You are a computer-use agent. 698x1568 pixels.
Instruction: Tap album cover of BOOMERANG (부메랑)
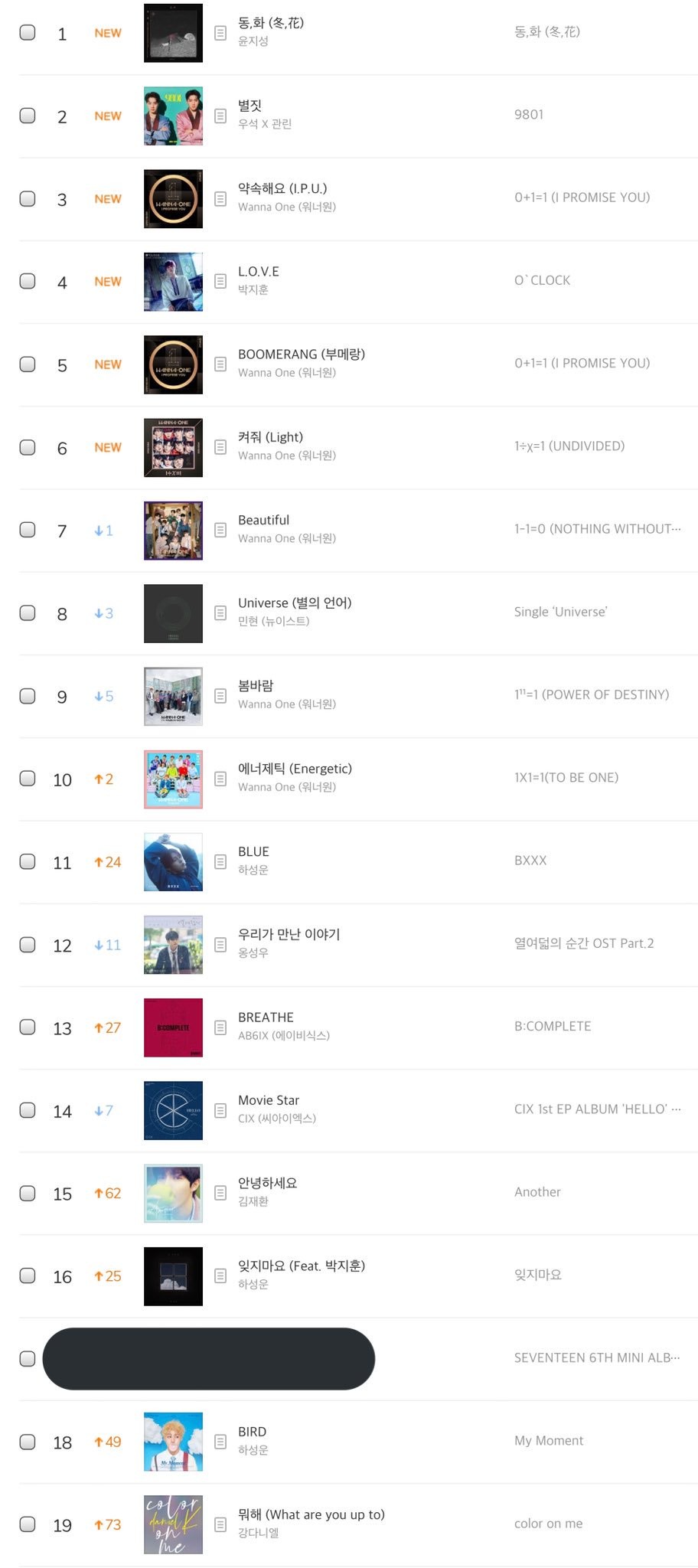click(174, 364)
